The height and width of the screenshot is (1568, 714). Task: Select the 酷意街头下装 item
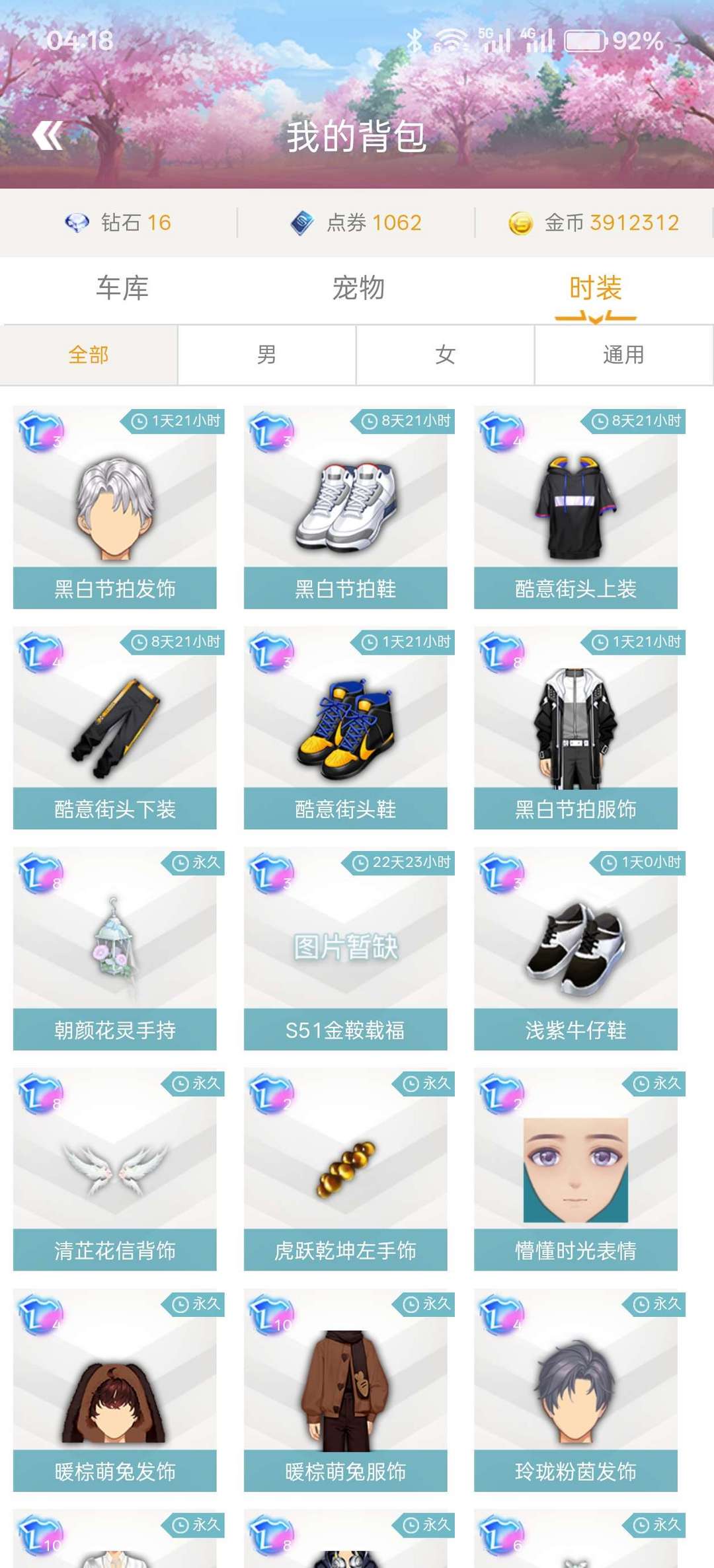pyautogui.click(x=115, y=728)
